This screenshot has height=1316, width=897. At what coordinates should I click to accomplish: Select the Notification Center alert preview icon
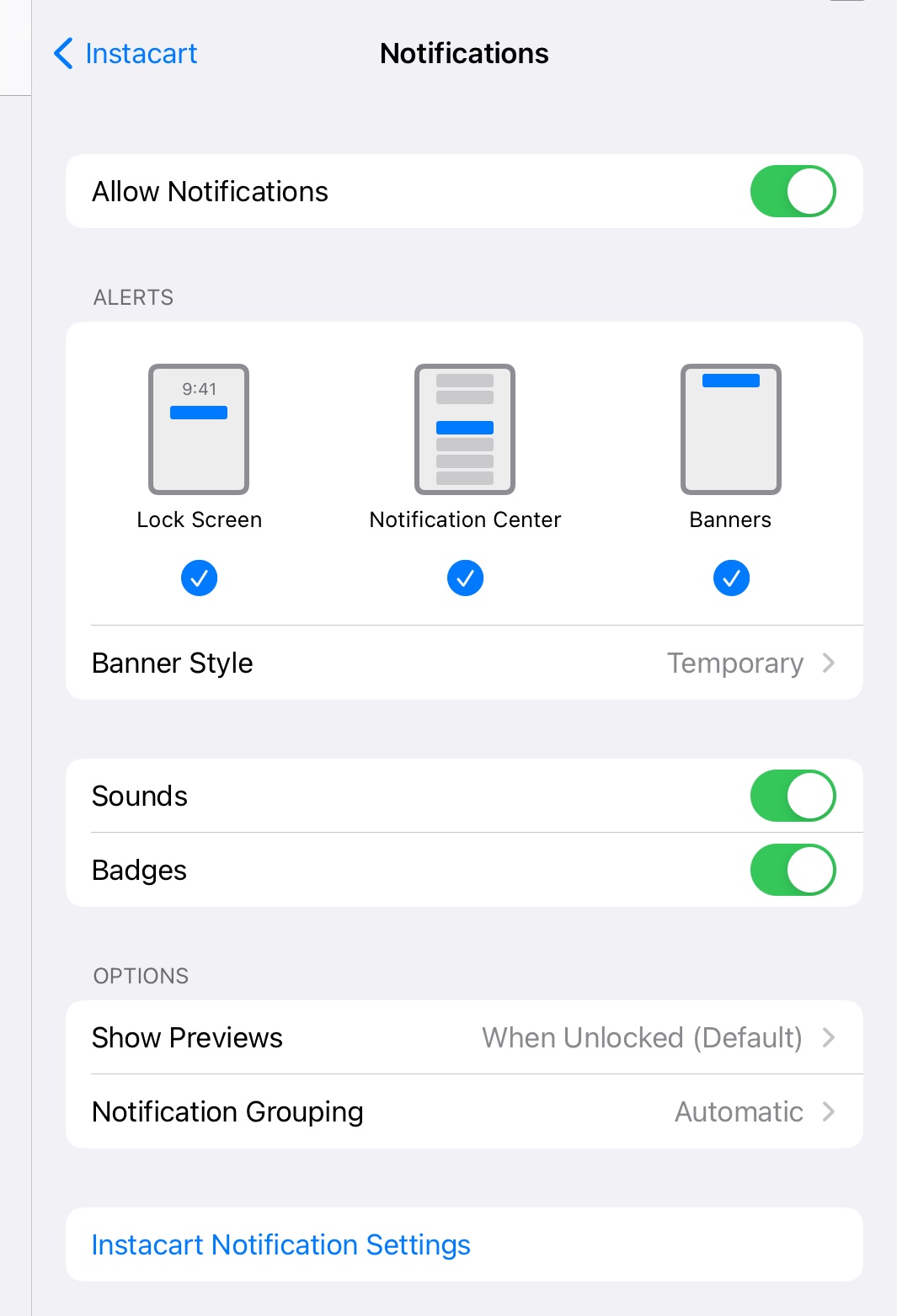pos(464,429)
